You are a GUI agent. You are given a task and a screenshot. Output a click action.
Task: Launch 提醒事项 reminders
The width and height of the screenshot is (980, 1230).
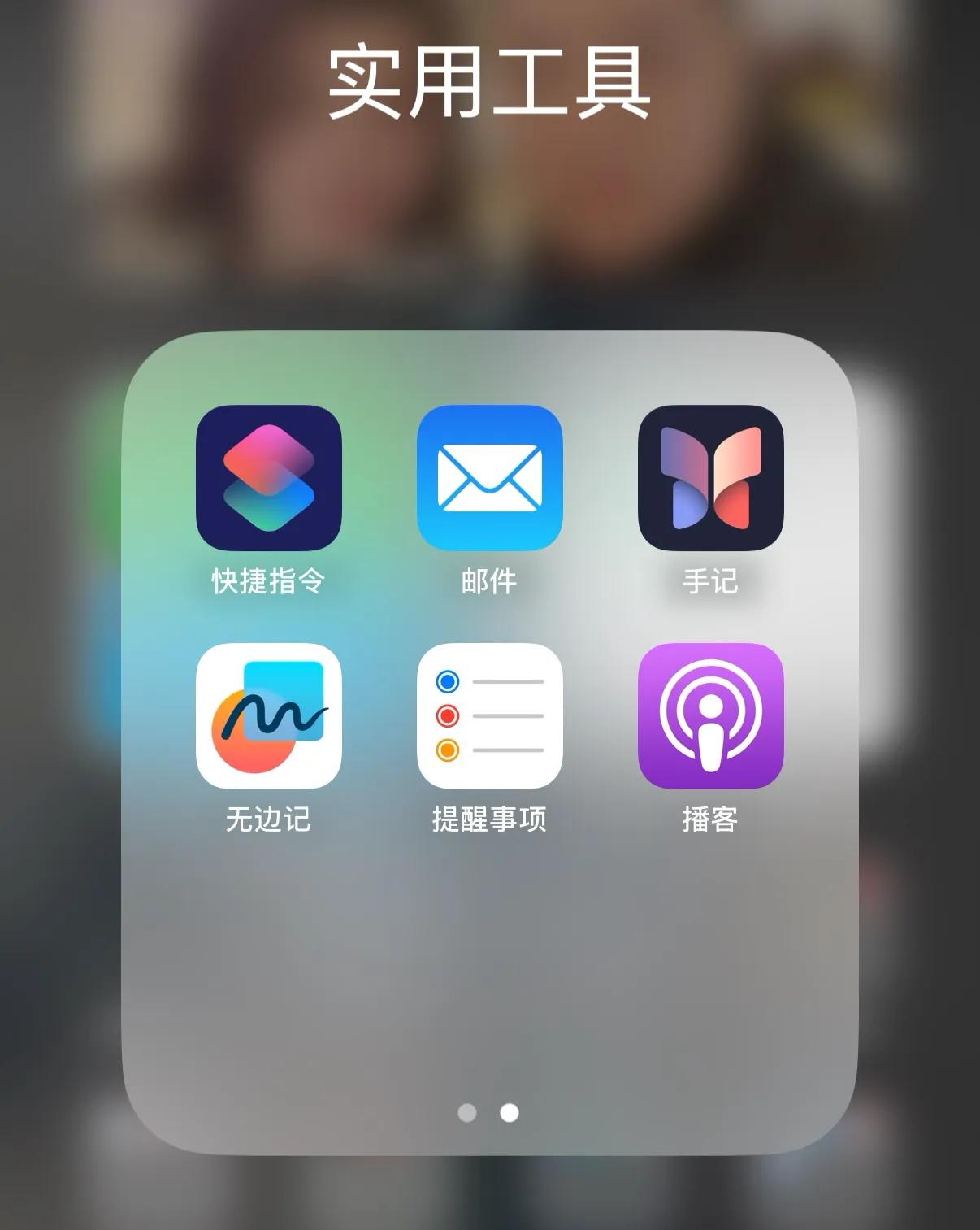click(490, 716)
